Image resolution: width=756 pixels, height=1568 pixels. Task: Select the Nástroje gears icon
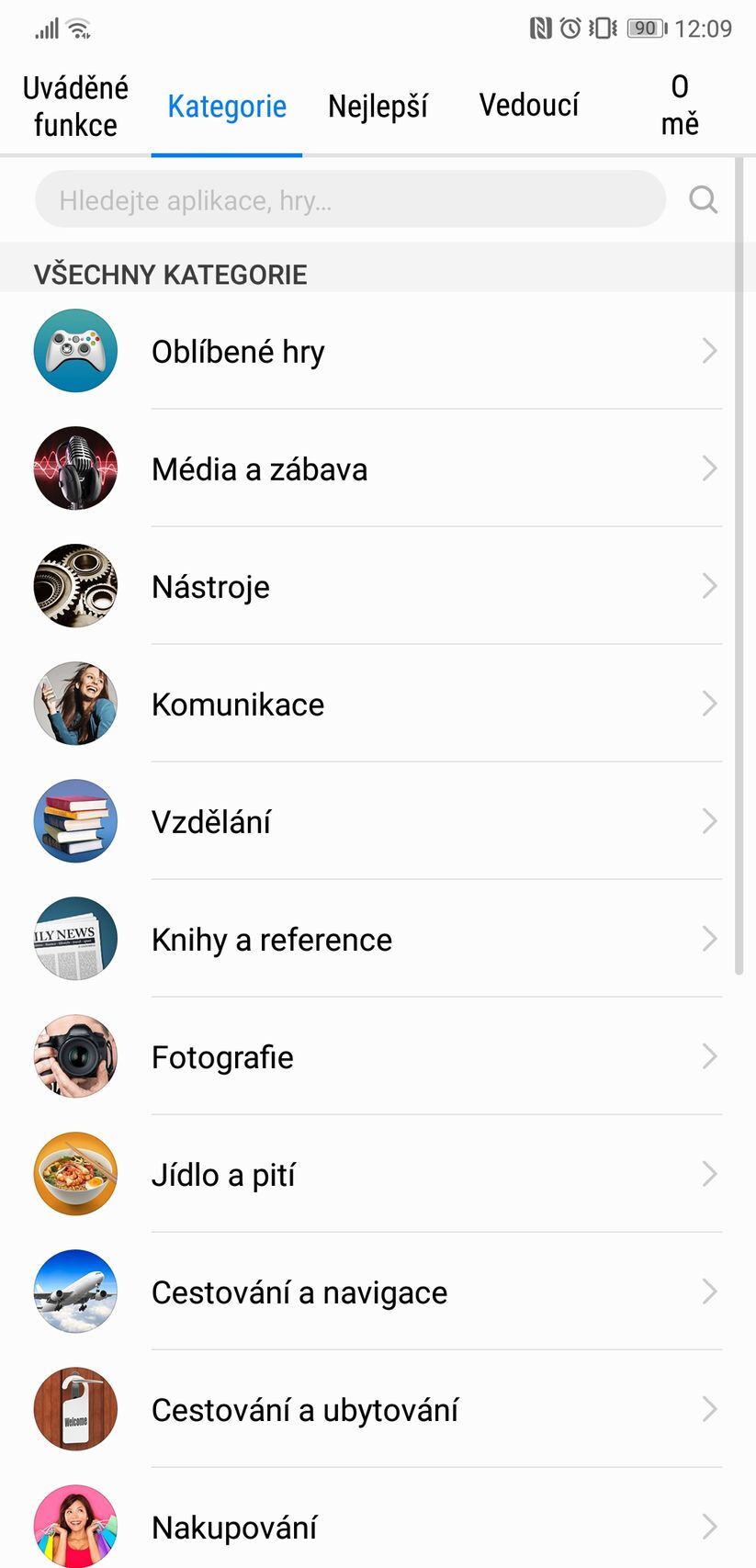pyautogui.click(x=75, y=586)
